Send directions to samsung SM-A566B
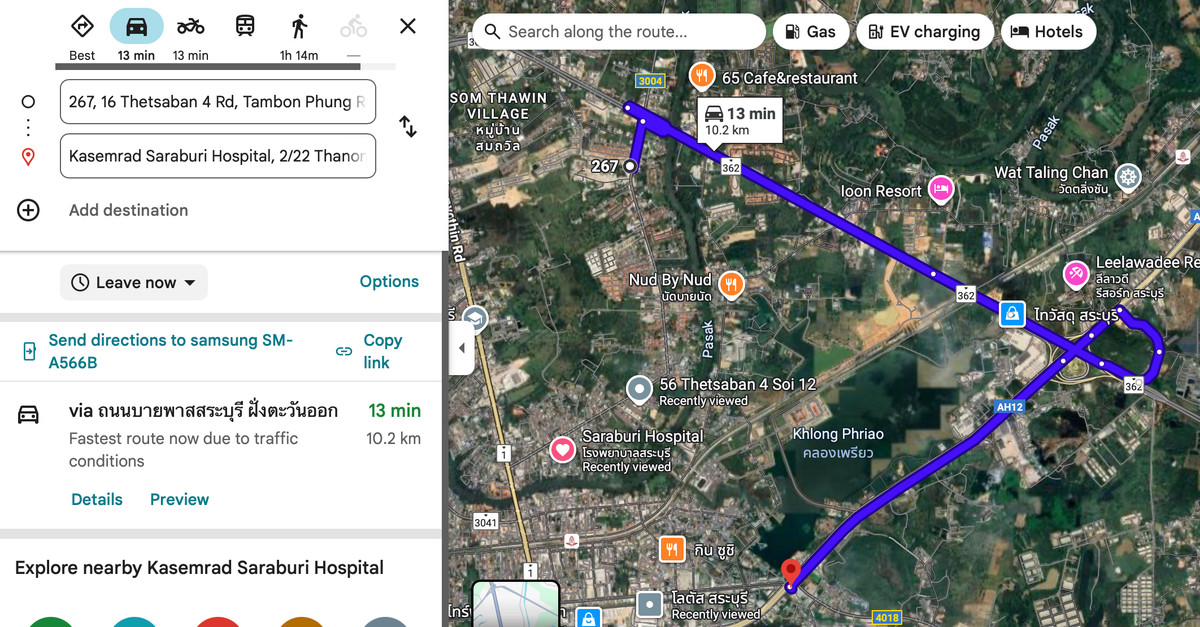Image resolution: width=1200 pixels, height=627 pixels. (170, 351)
